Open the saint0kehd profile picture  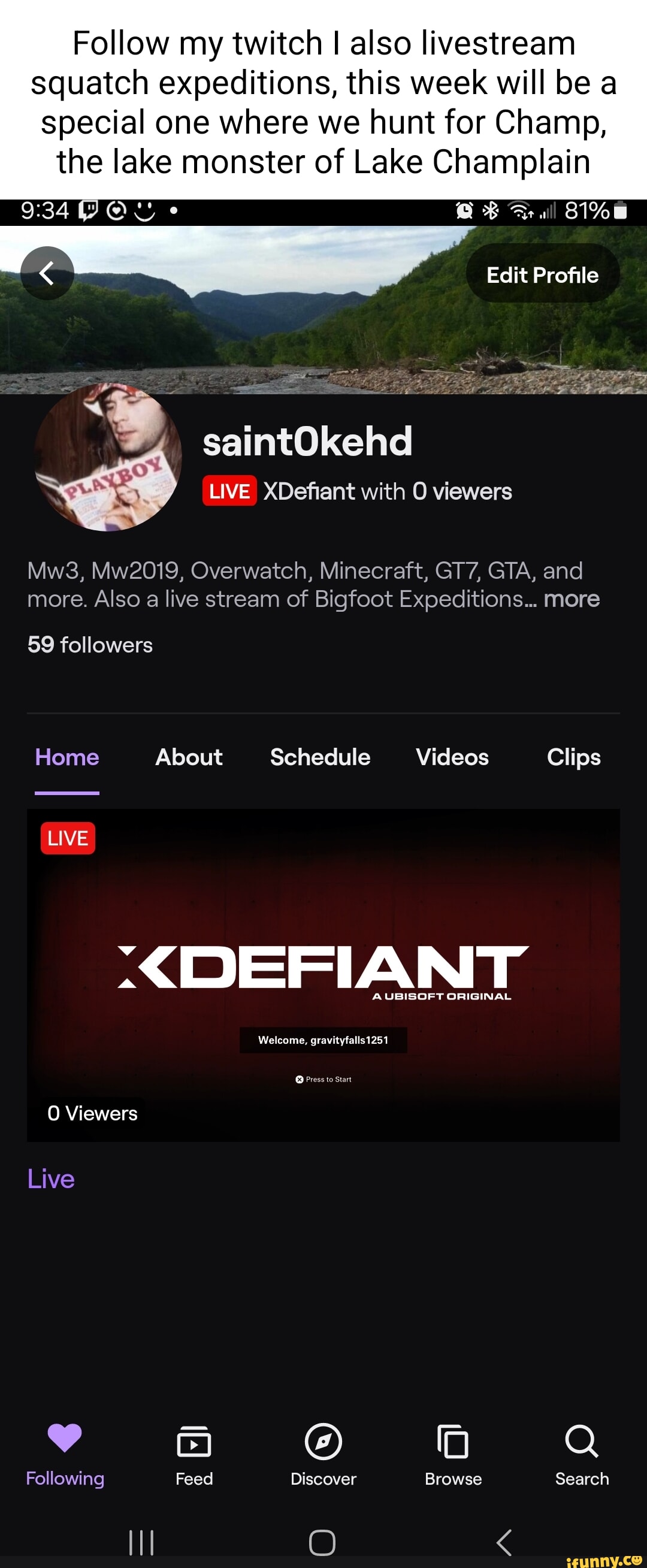108,457
